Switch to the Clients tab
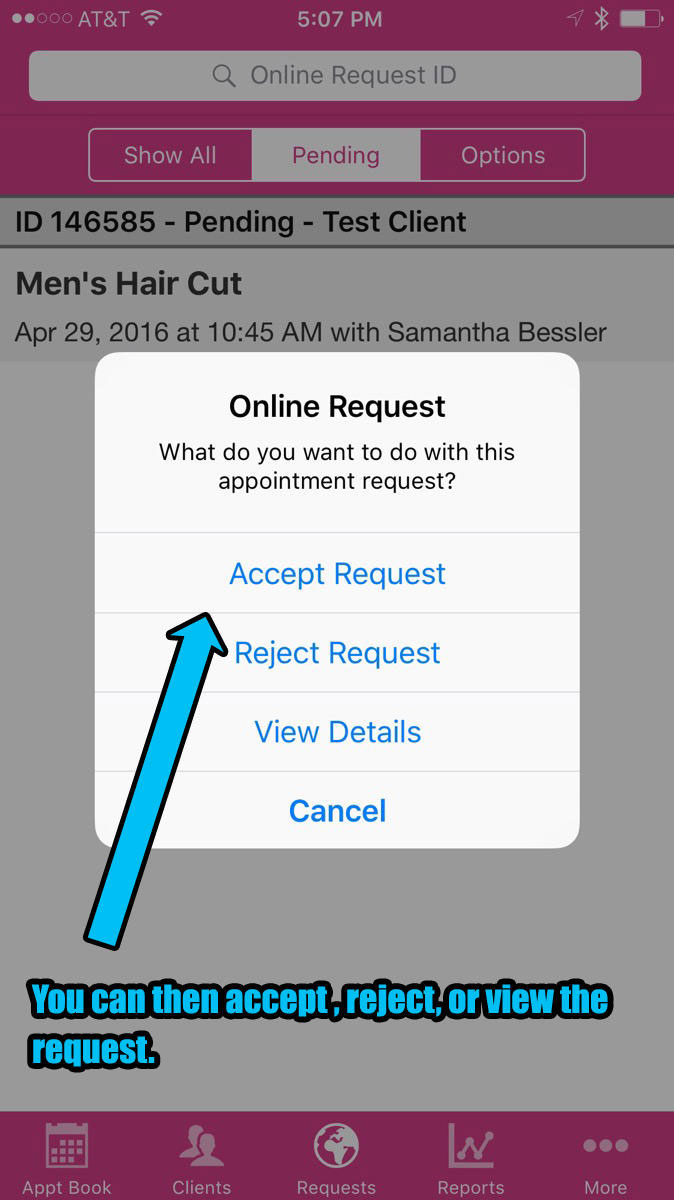Screen dimensions: 674x1200 pyautogui.click(x=202, y=1158)
